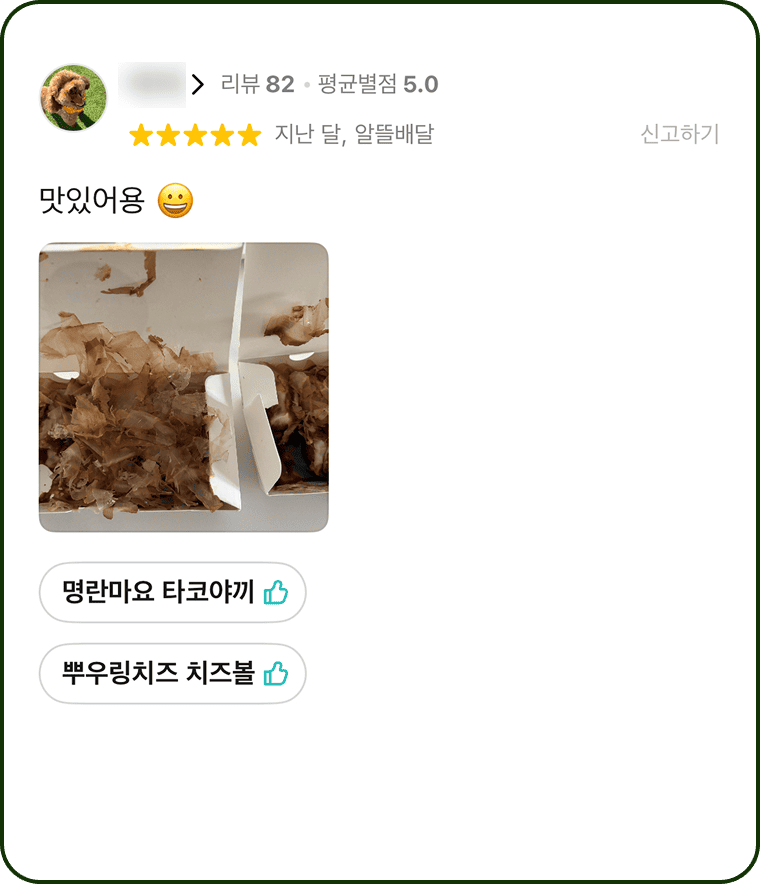The width and height of the screenshot is (760, 884).
Task: Like the takoyaki menu item via its thumbs-up toggle
Action: [278, 592]
